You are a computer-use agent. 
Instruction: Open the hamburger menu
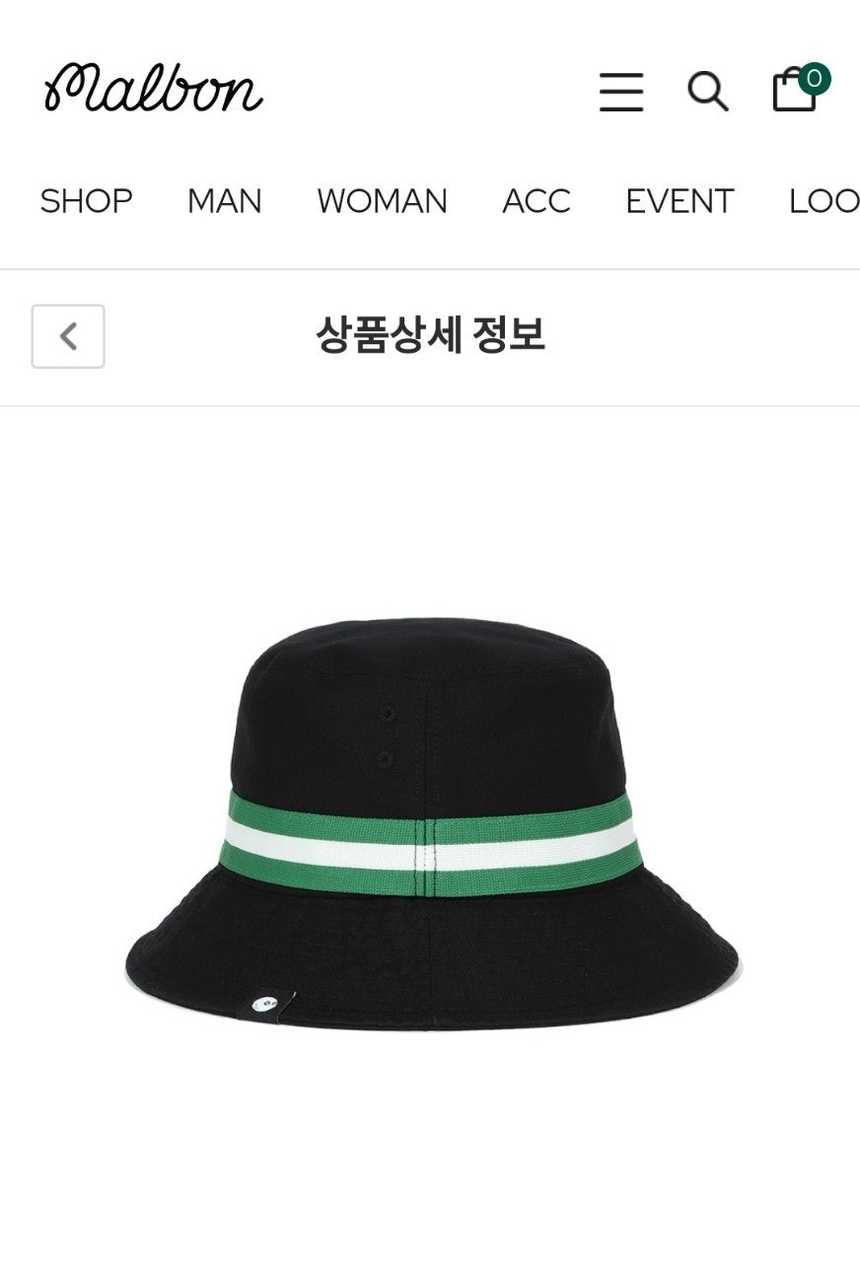pyautogui.click(x=621, y=92)
